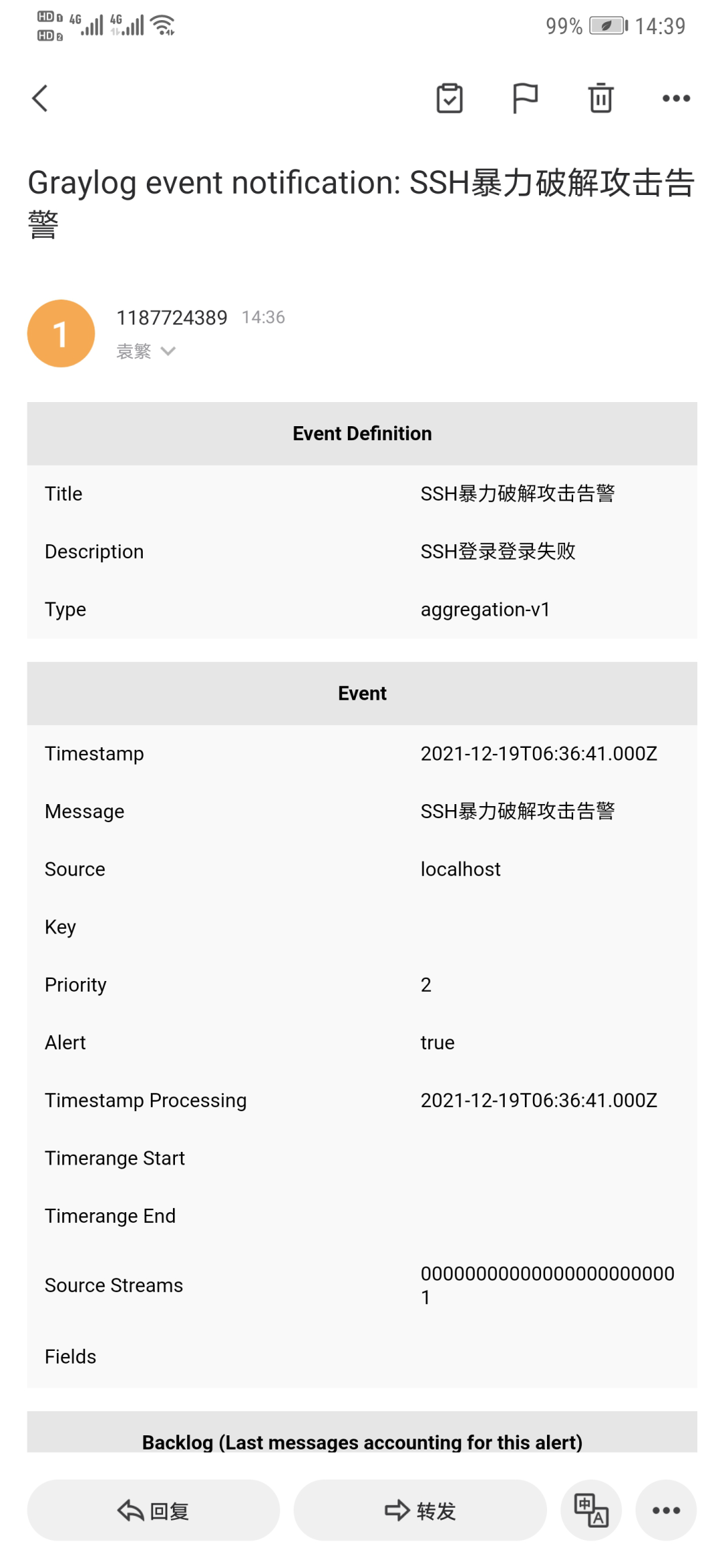This screenshot has height=1568, width=724.
Task: Expand recipient details next to 袁繁
Action: pos(168,351)
